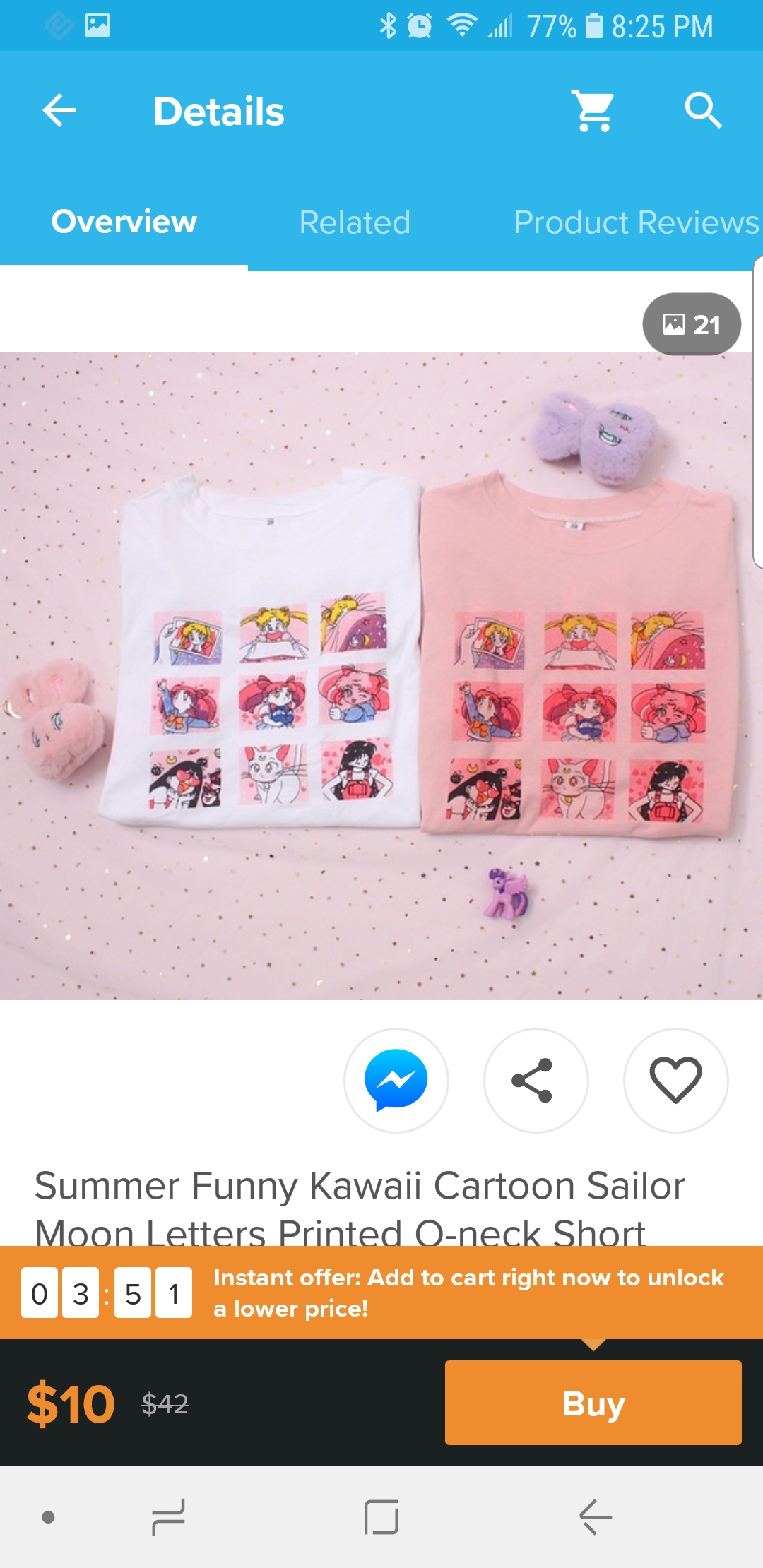
Task: Go back using the app bar arrow
Action: pos(59,111)
